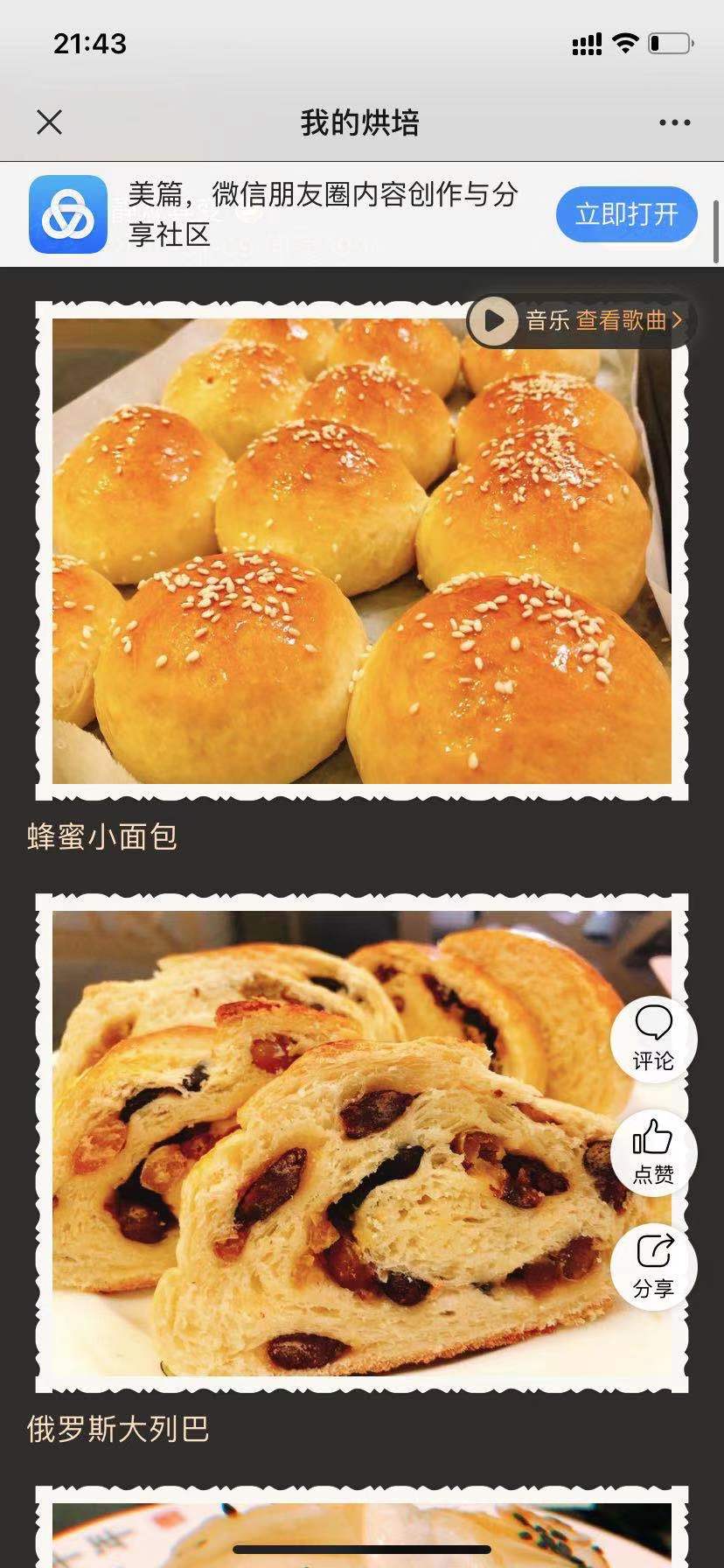Share the article via 分享
Screen dimensions: 724x1568
coord(653,1266)
